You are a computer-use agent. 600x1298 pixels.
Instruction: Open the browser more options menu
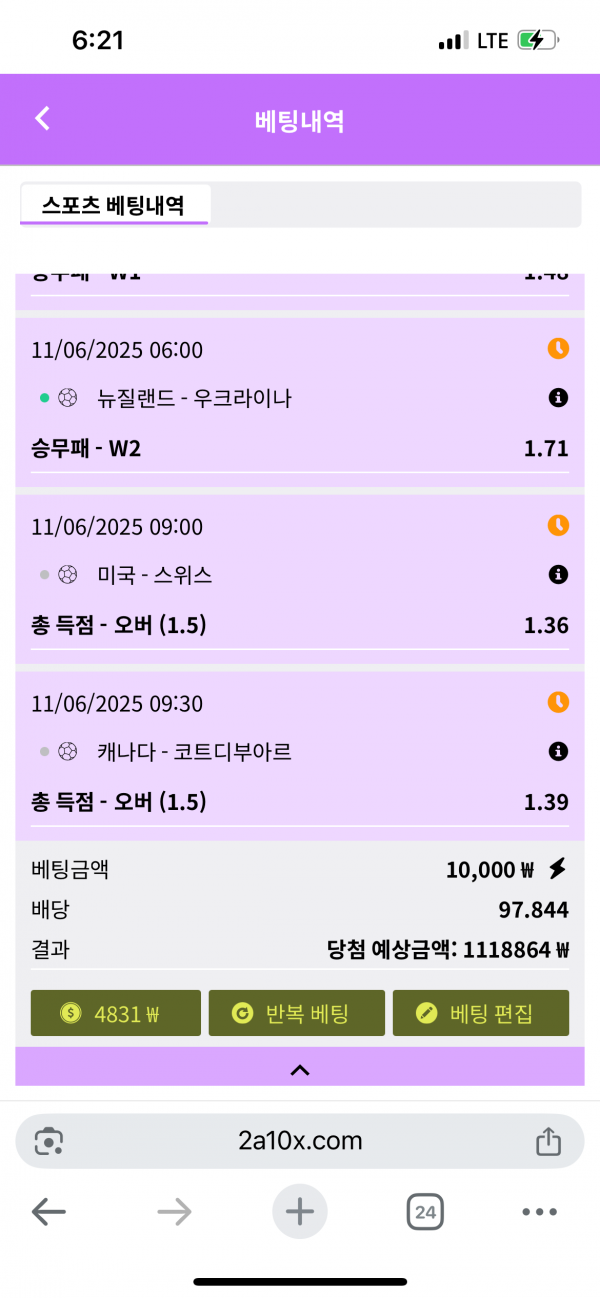(539, 1213)
